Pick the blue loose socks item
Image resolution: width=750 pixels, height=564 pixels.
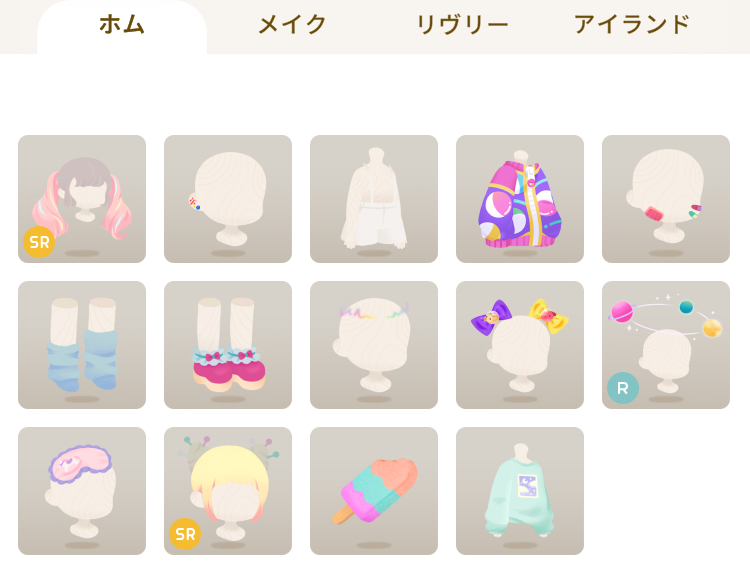[x=82, y=345]
